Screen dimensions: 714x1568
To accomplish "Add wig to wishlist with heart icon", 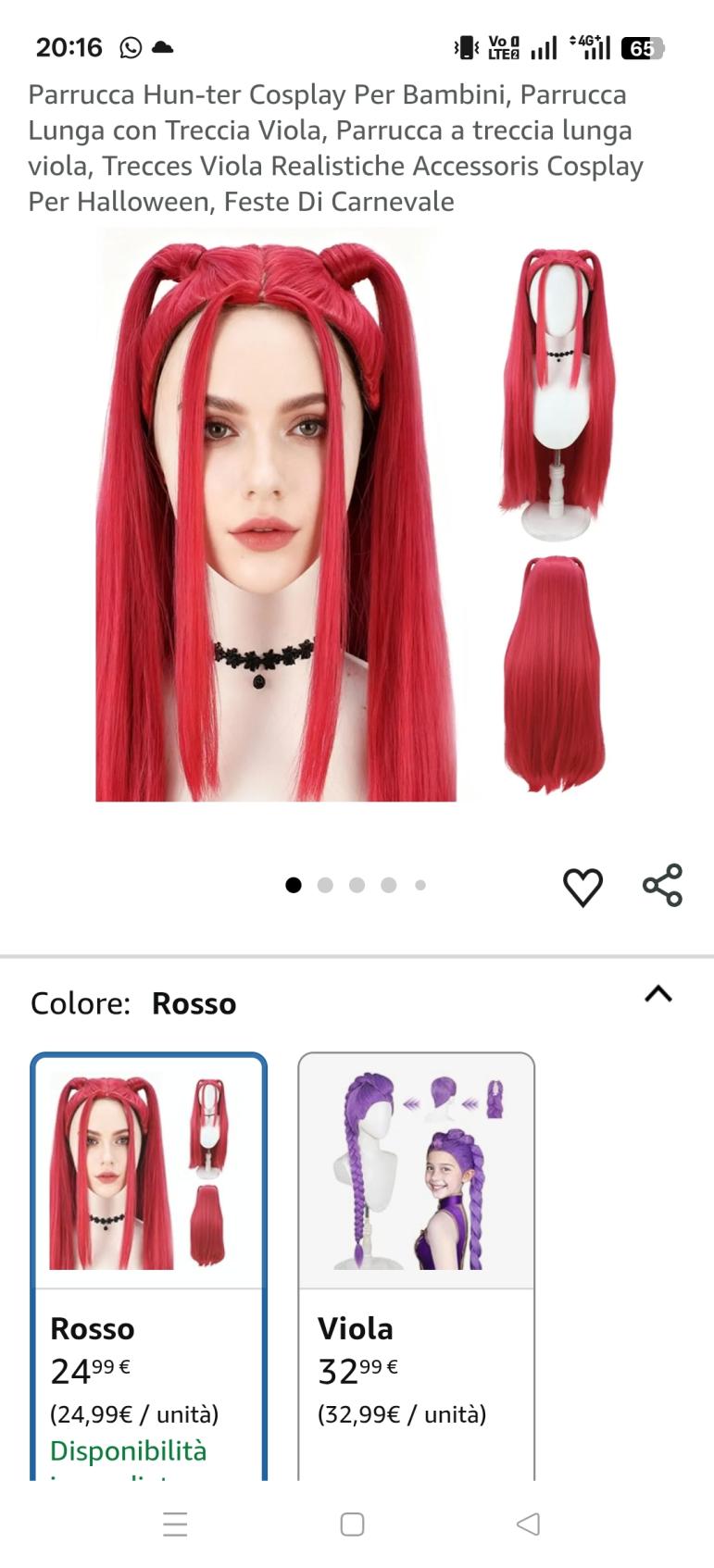I will coord(582,887).
